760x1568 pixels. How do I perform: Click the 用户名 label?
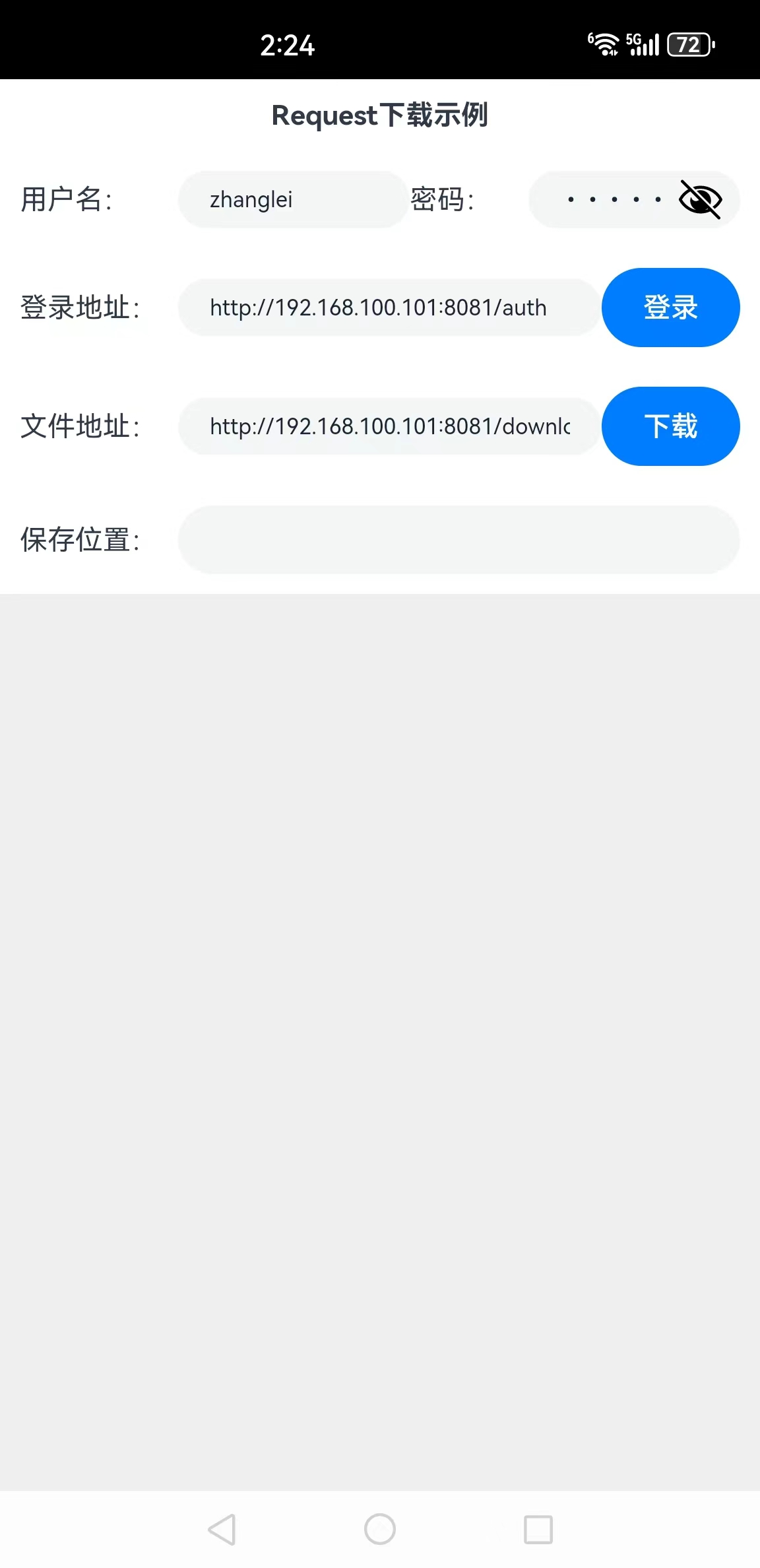(x=65, y=199)
